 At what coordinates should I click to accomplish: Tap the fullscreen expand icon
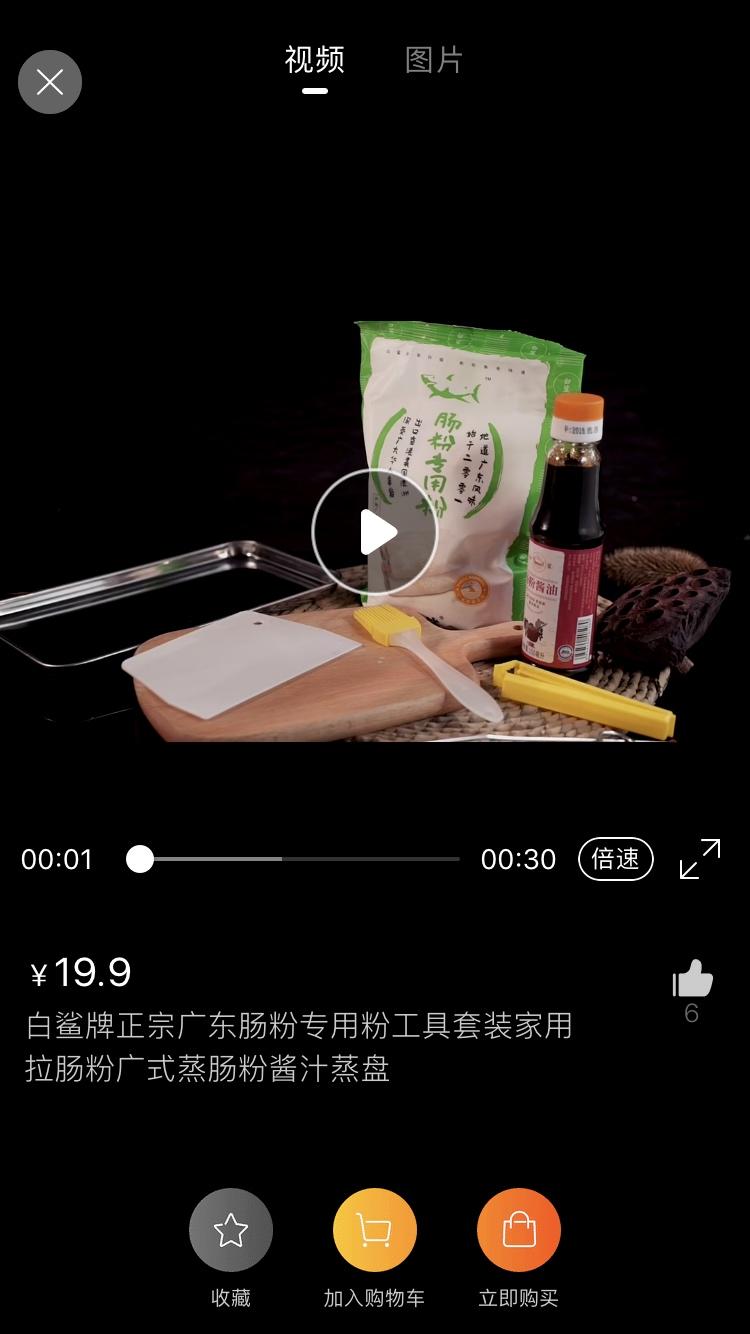click(699, 858)
